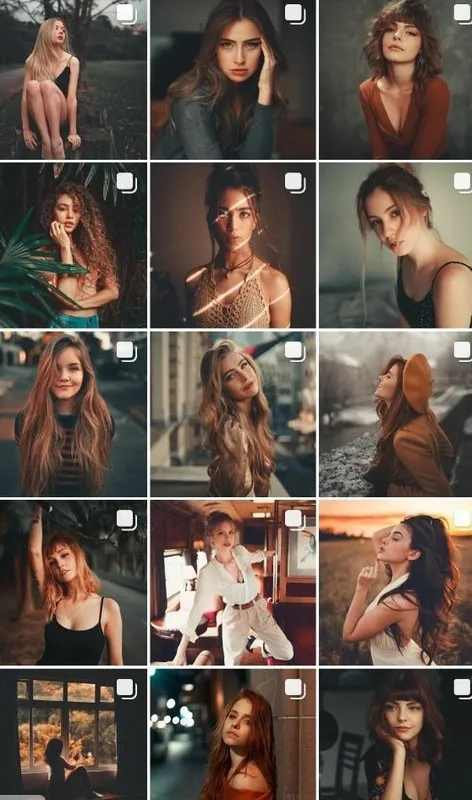Viewport: 472px width, 800px height.
Task: Open the smiling woman in striped shirt post
Action: 73,414
